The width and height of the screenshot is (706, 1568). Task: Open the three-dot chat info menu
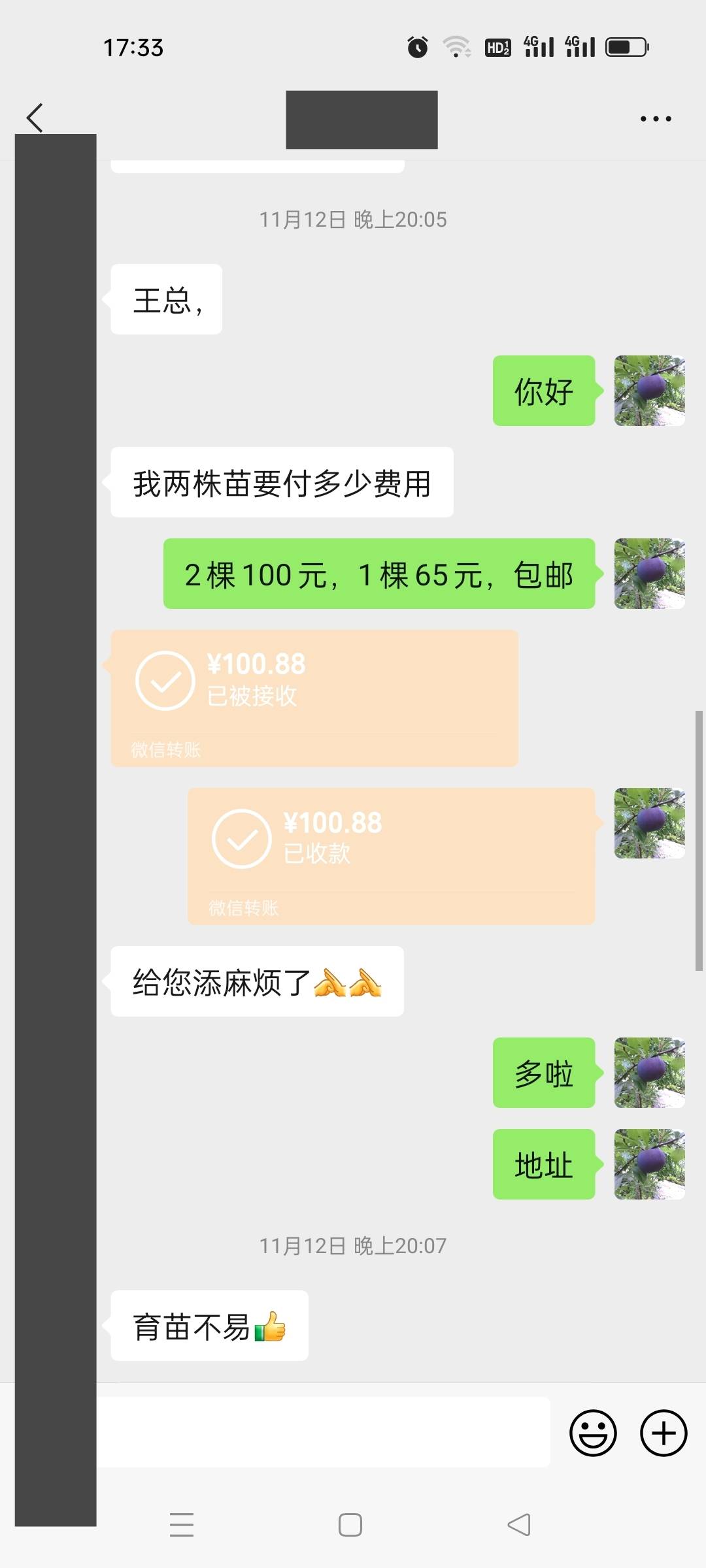[x=656, y=119]
